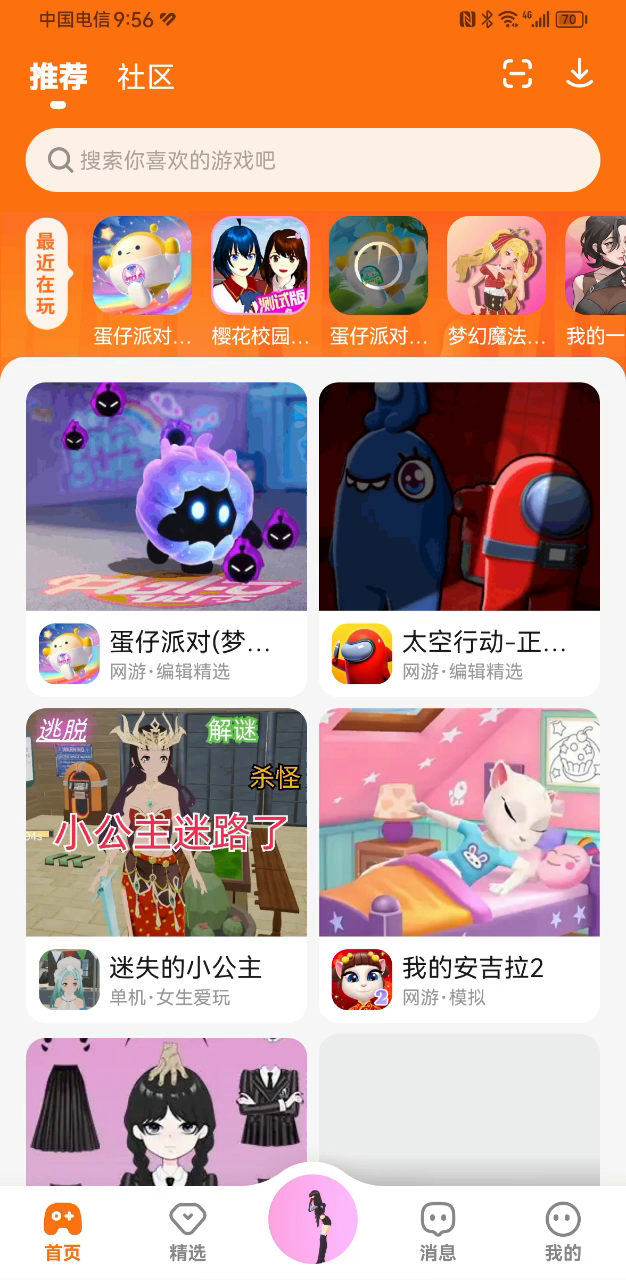
Task: Open the 我的安吉拉2 game card
Action: (x=459, y=865)
